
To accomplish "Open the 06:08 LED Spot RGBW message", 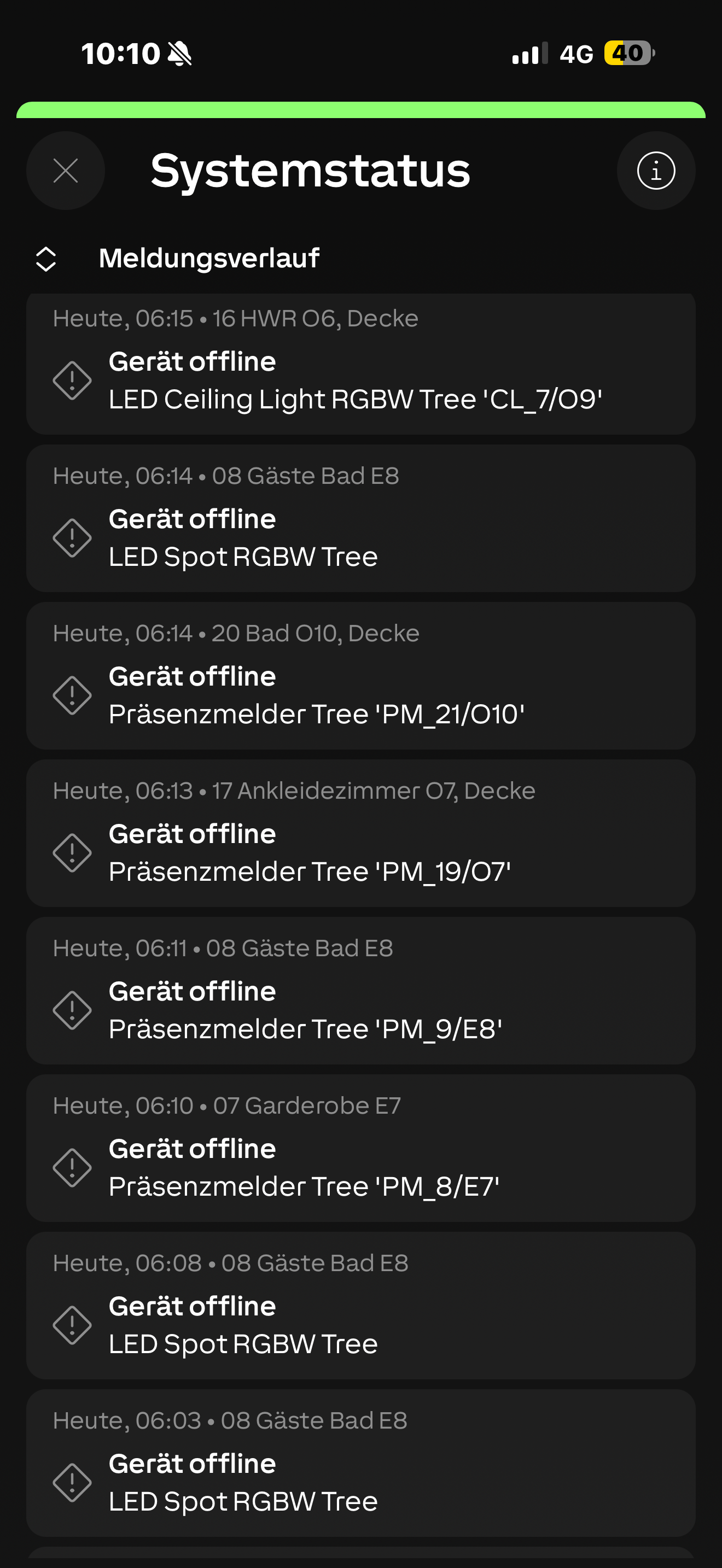I will point(360,1306).
